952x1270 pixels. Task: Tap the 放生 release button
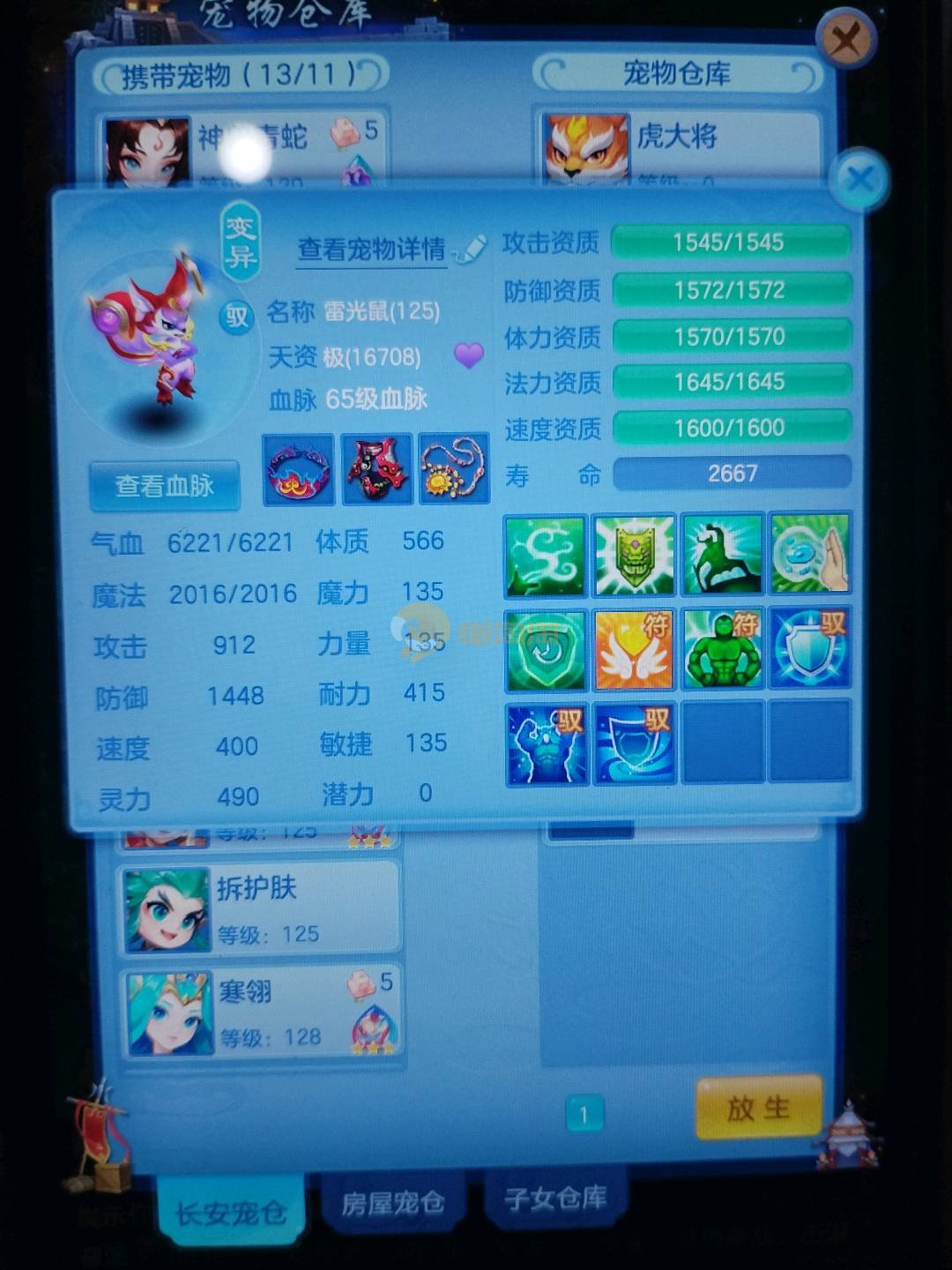pyautogui.click(x=758, y=1108)
